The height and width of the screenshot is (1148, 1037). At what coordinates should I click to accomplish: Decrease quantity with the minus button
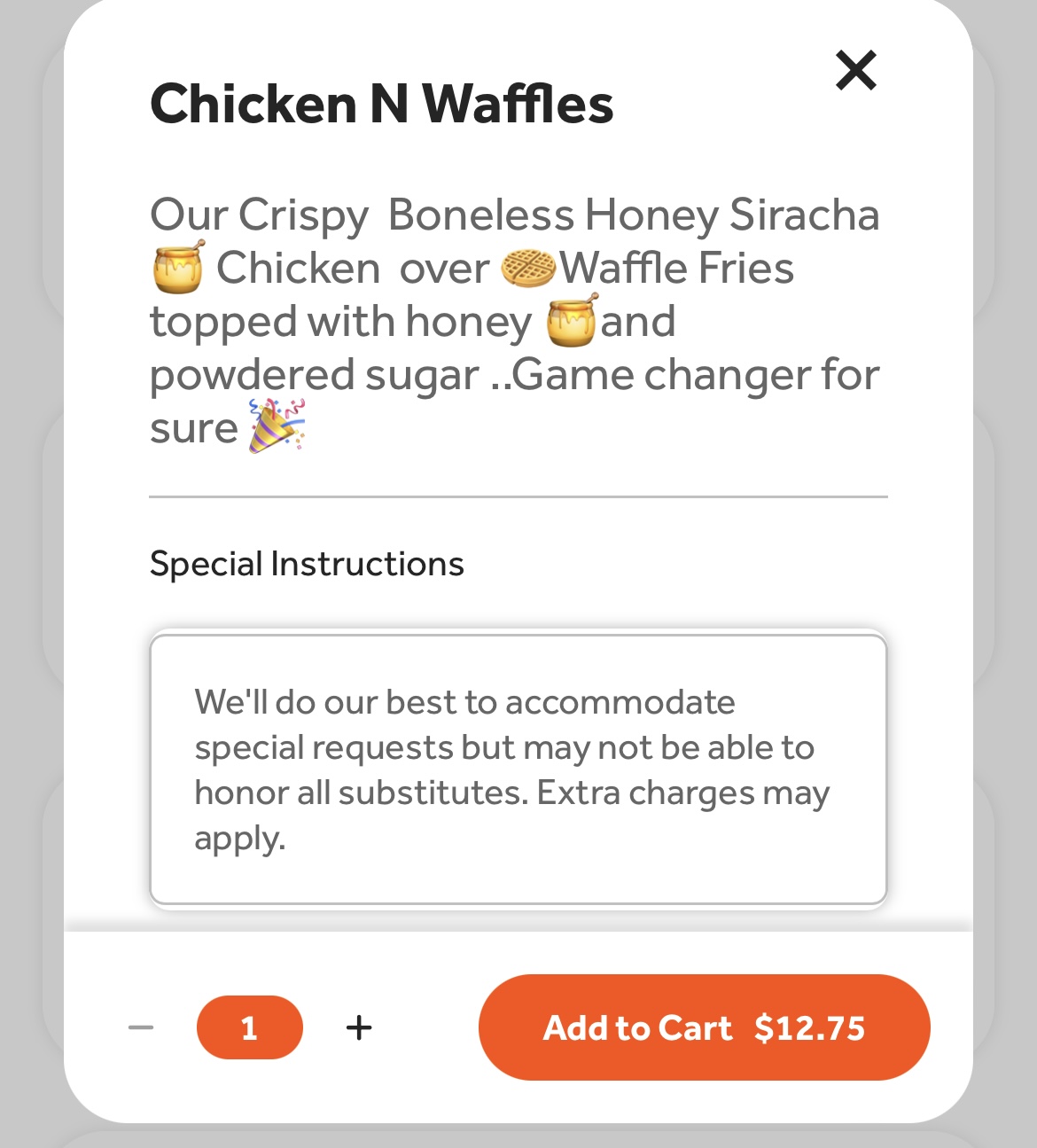coord(141,1027)
